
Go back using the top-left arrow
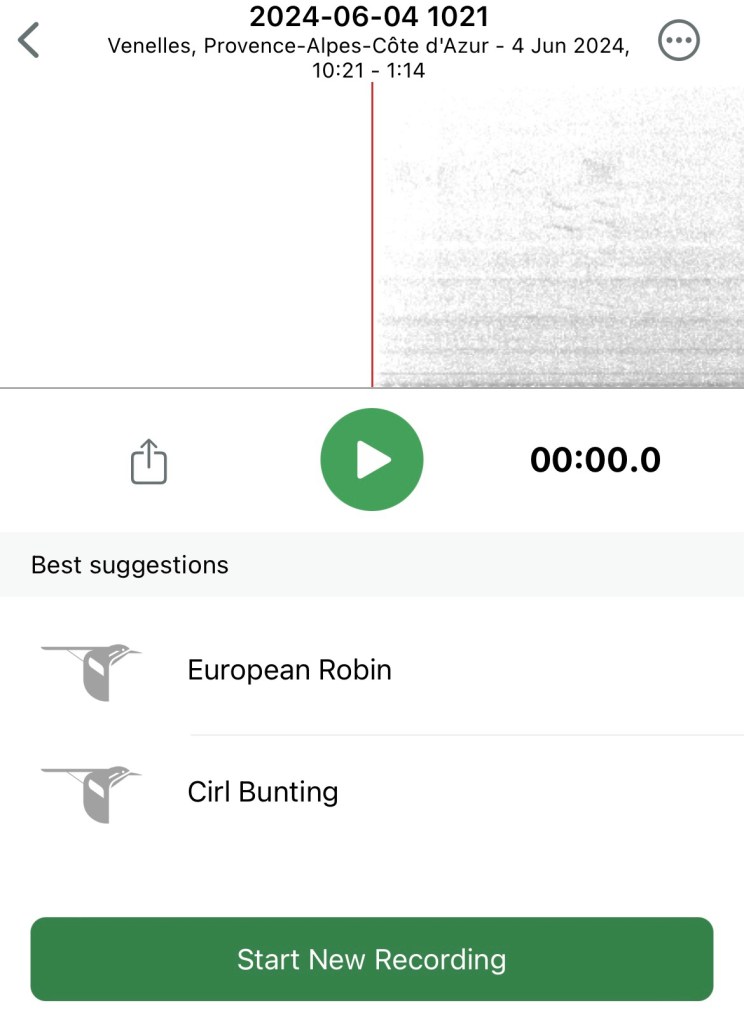click(x=29, y=41)
